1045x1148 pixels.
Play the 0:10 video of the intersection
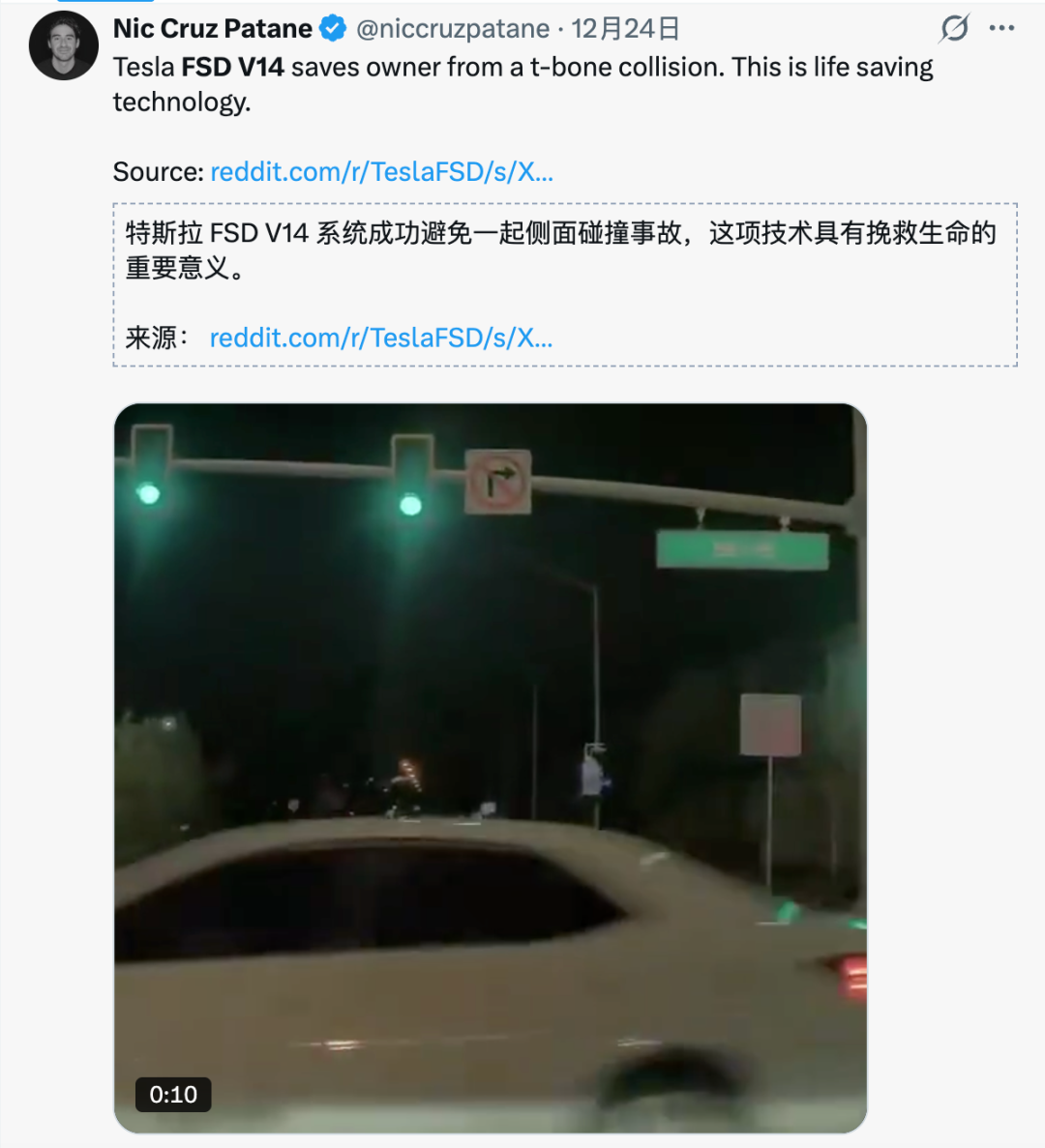tap(491, 768)
